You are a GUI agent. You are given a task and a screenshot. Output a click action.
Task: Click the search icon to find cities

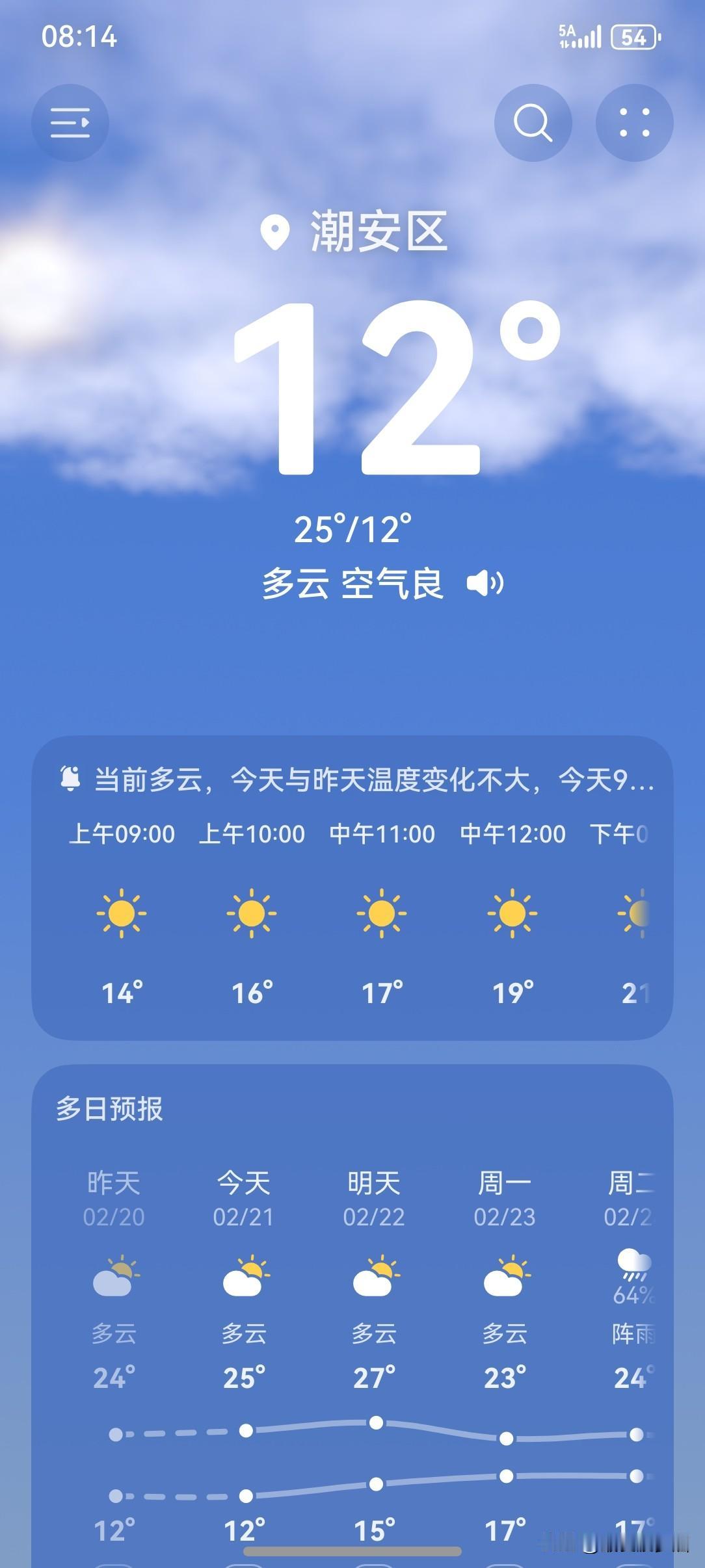tap(532, 123)
